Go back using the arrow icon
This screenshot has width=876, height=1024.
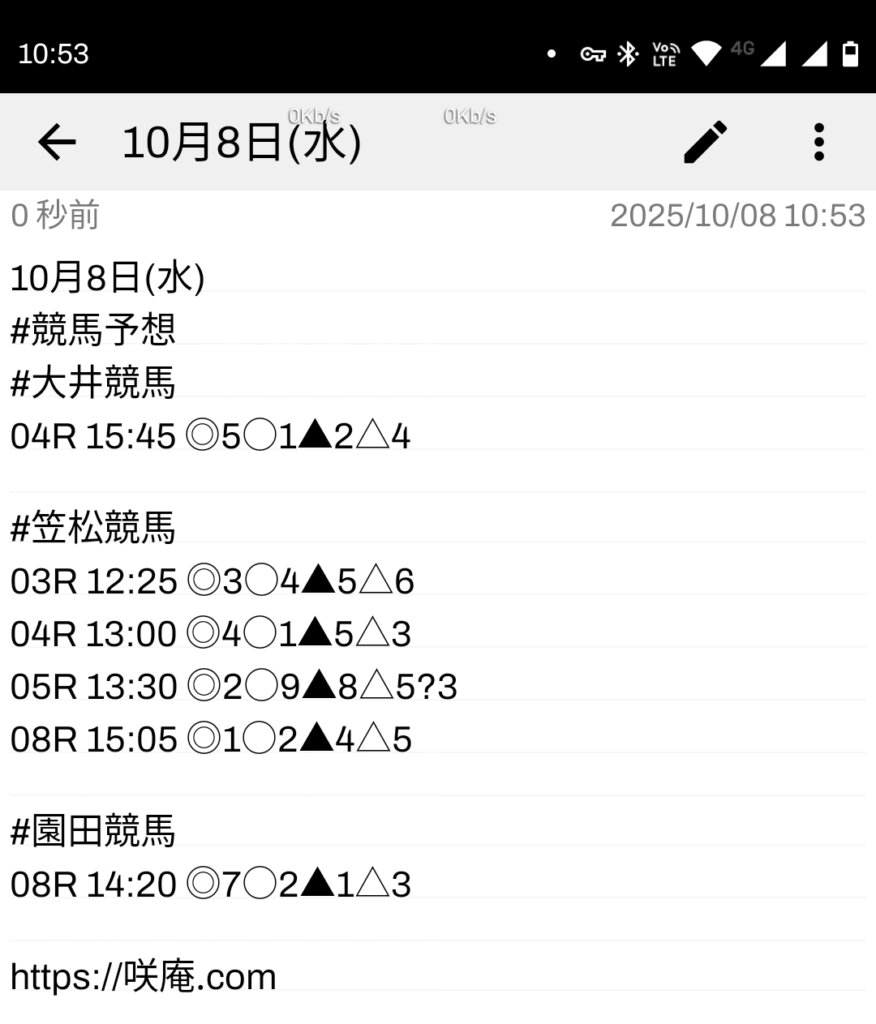(x=57, y=143)
